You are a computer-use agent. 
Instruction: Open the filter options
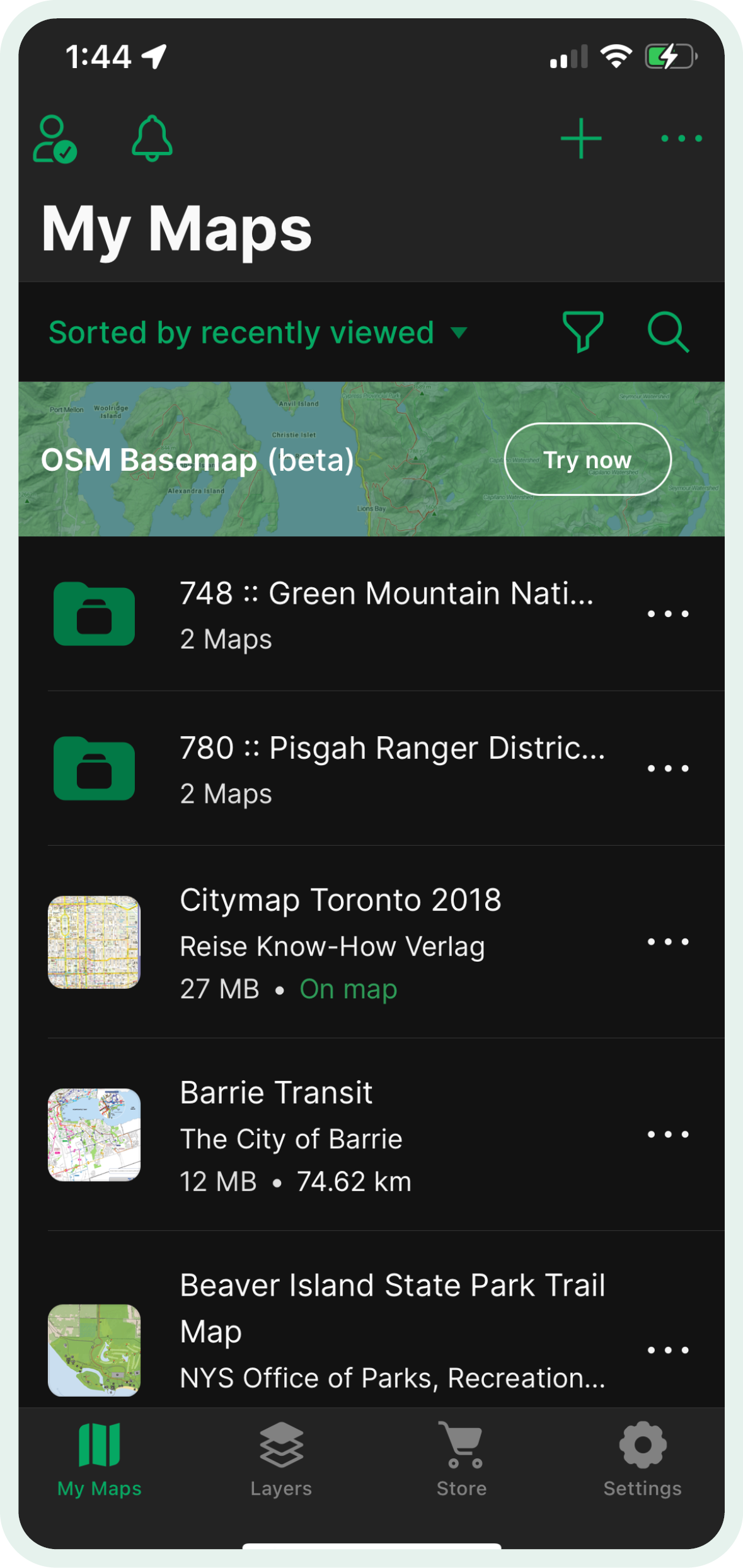[x=582, y=331]
